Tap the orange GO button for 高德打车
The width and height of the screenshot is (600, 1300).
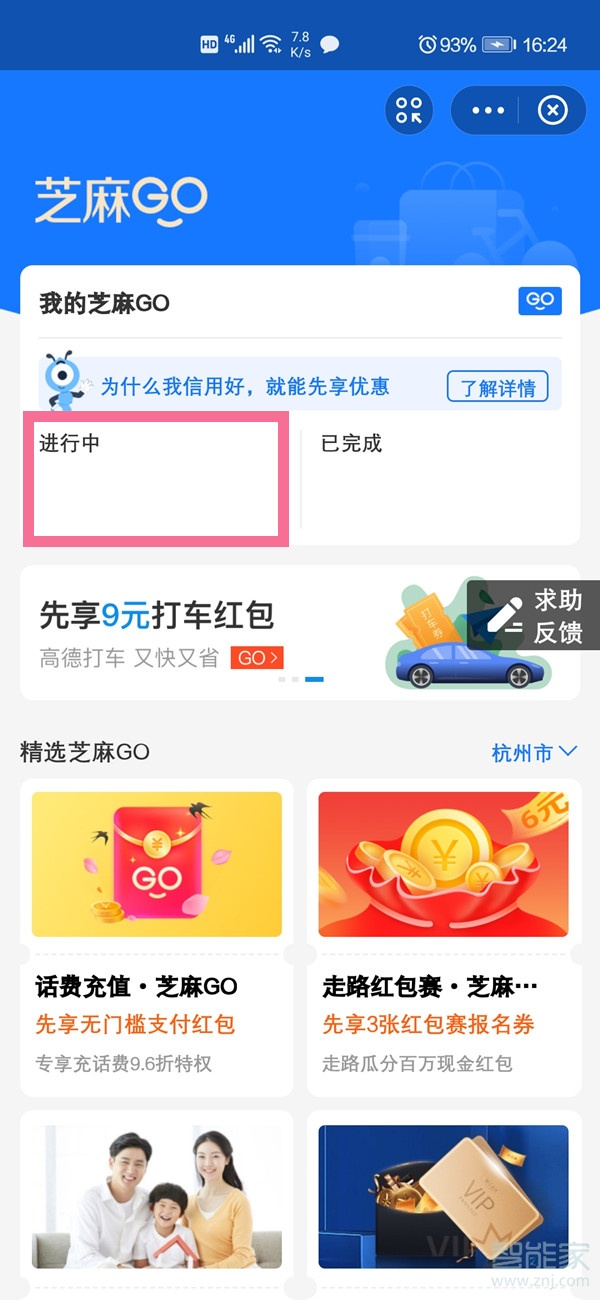(x=257, y=658)
